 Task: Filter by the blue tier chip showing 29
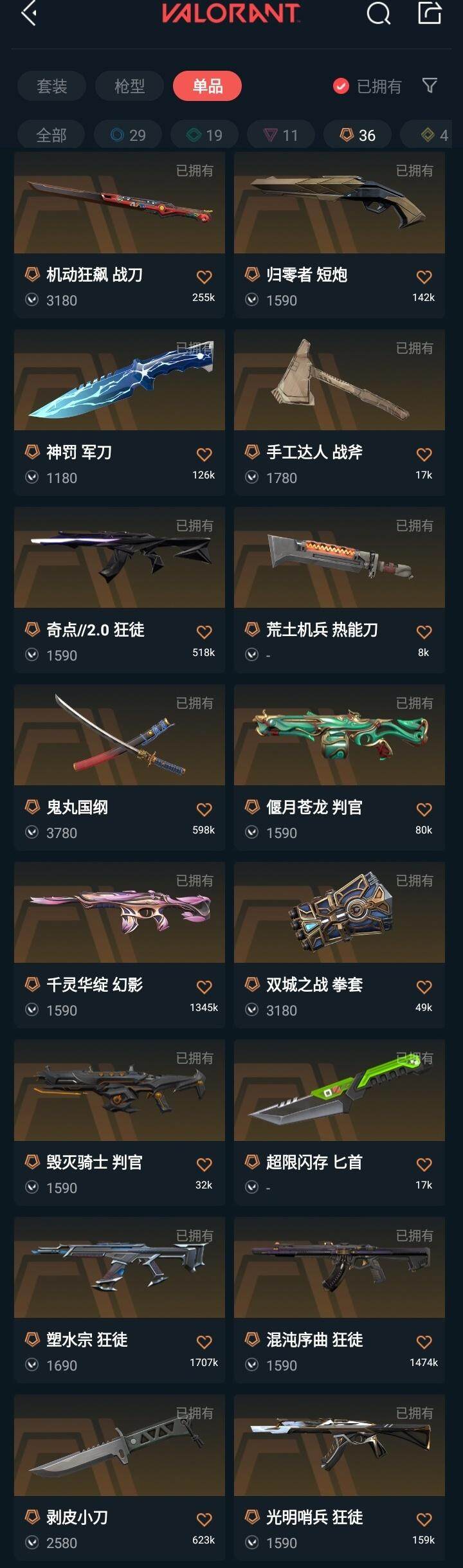[128, 135]
